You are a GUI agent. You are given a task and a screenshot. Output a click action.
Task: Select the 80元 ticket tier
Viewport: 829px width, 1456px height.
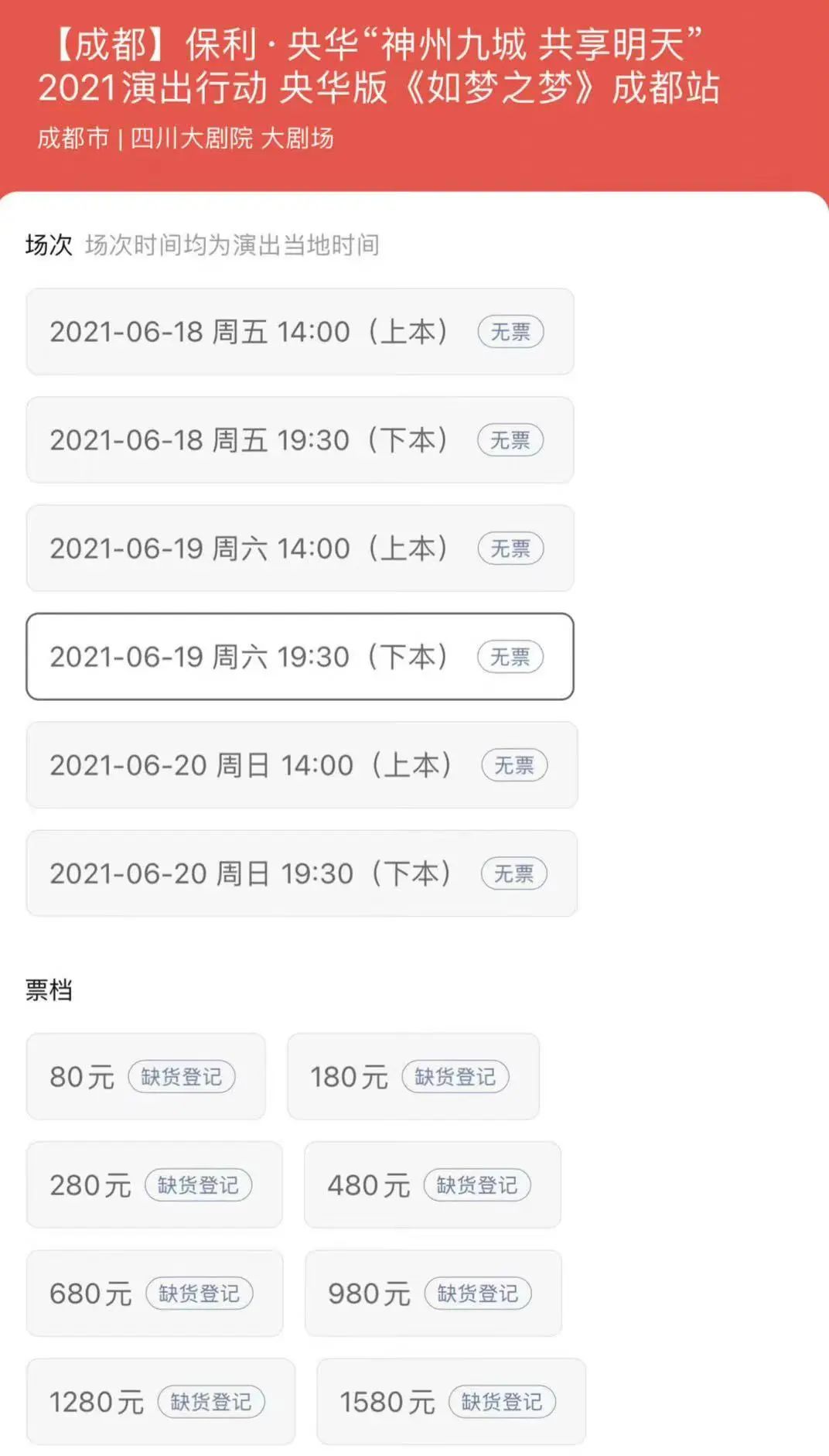point(145,1076)
